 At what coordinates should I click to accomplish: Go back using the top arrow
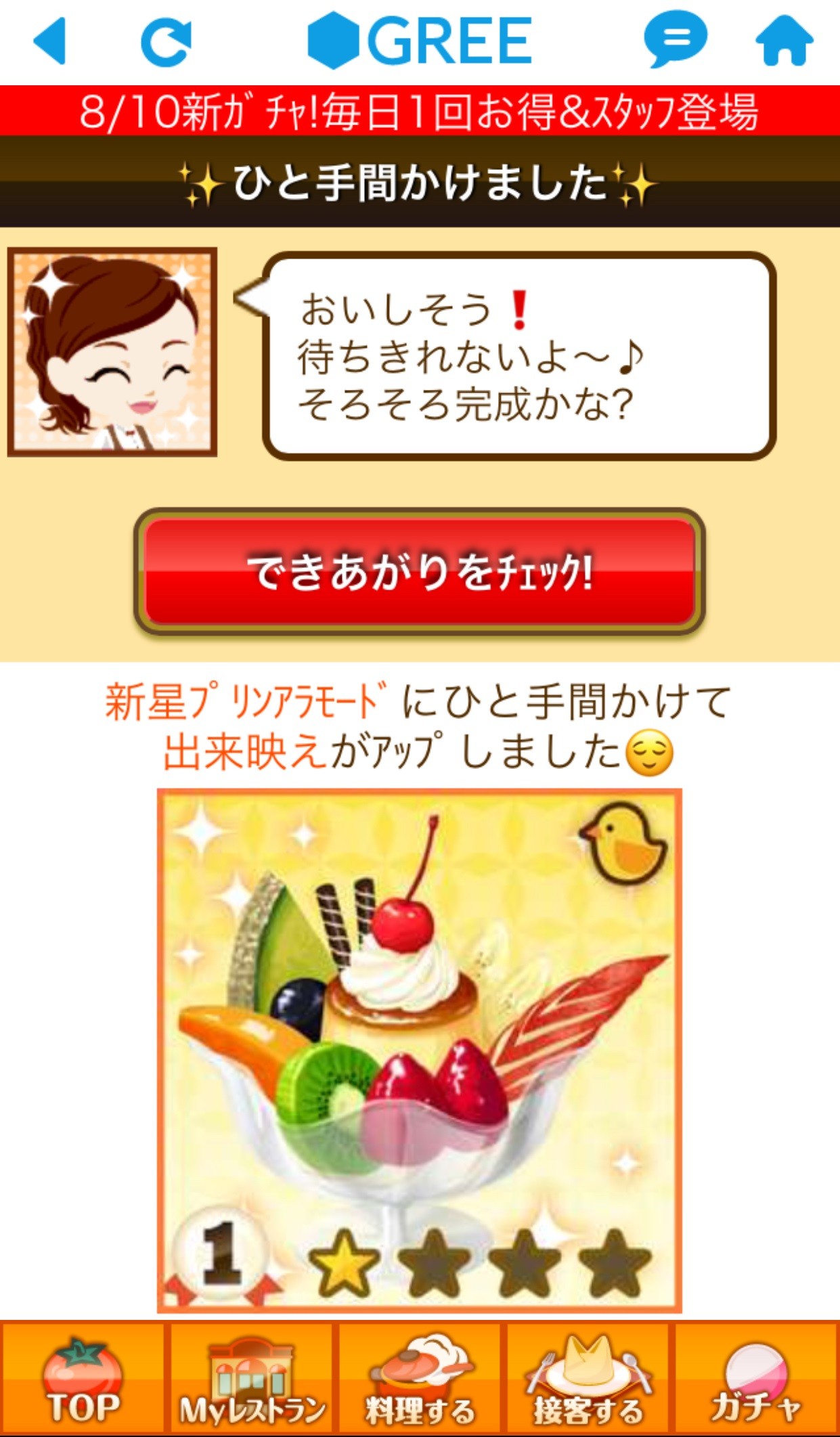point(49,41)
